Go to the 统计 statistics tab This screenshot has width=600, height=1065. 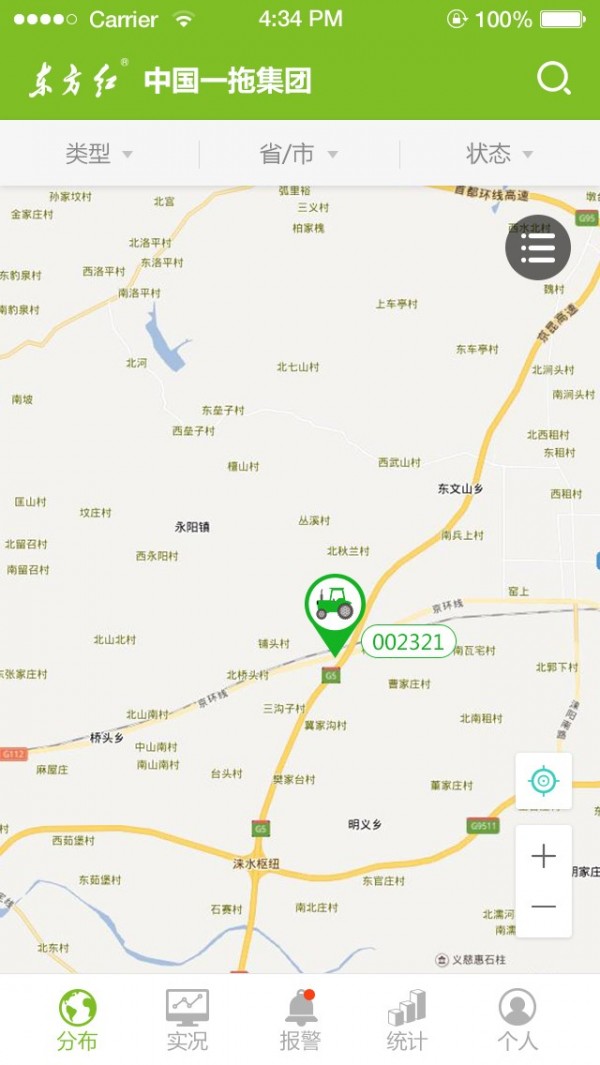(407, 1020)
